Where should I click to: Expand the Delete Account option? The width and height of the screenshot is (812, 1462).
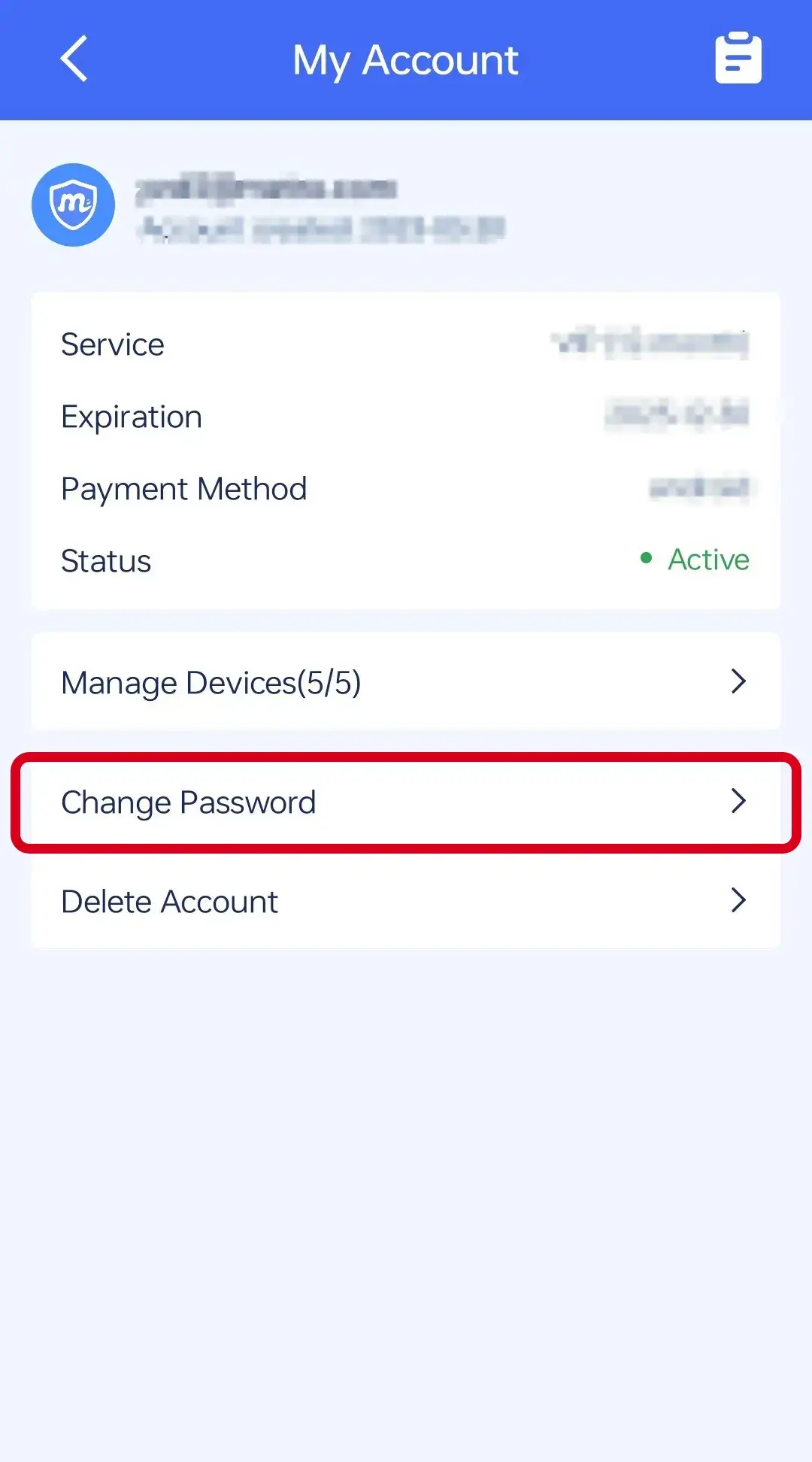pyautogui.click(x=170, y=900)
